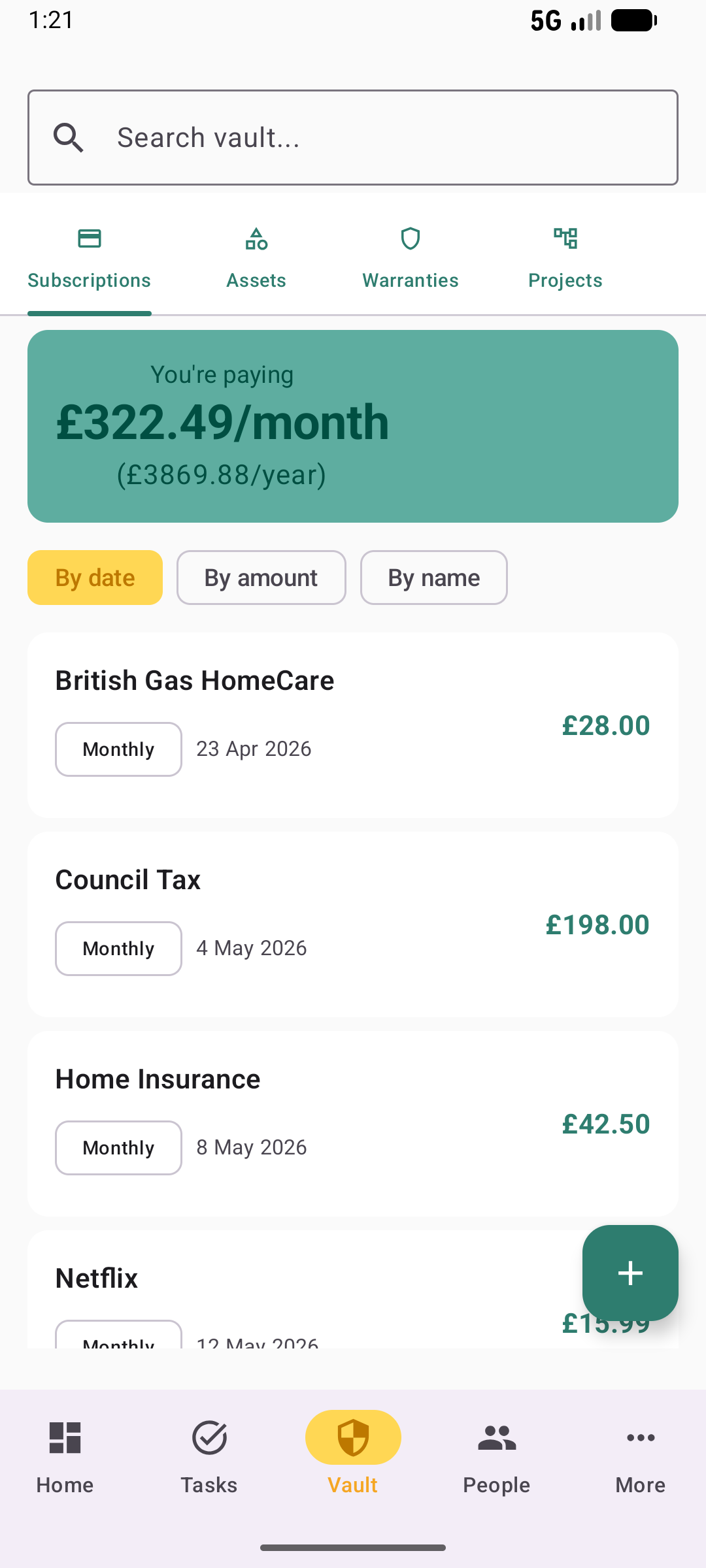
Task: Open the Vault shield icon in bottom navigation
Action: click(x=353, y=1437)
